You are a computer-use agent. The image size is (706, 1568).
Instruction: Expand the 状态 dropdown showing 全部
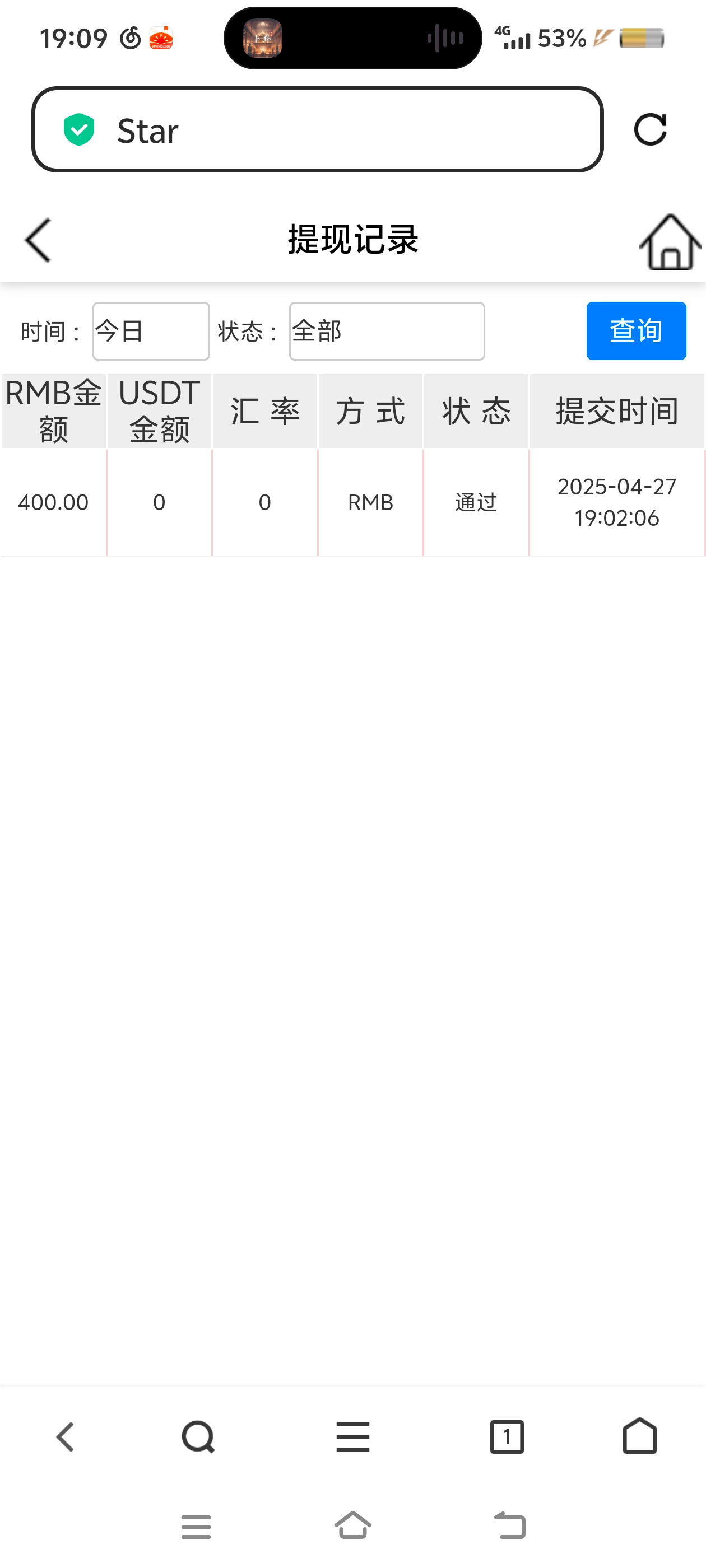(387, 331)
